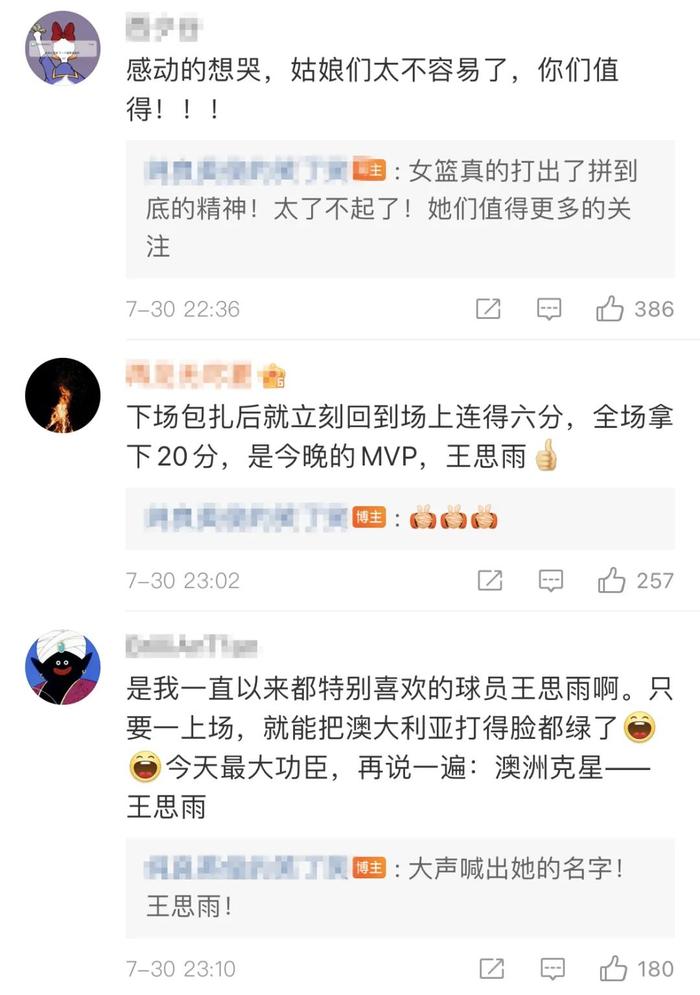Open the Daisy Duck avatar profile
Image resolution: width=700 pixels, height=995 pixels.
click(x=62, y=49)
